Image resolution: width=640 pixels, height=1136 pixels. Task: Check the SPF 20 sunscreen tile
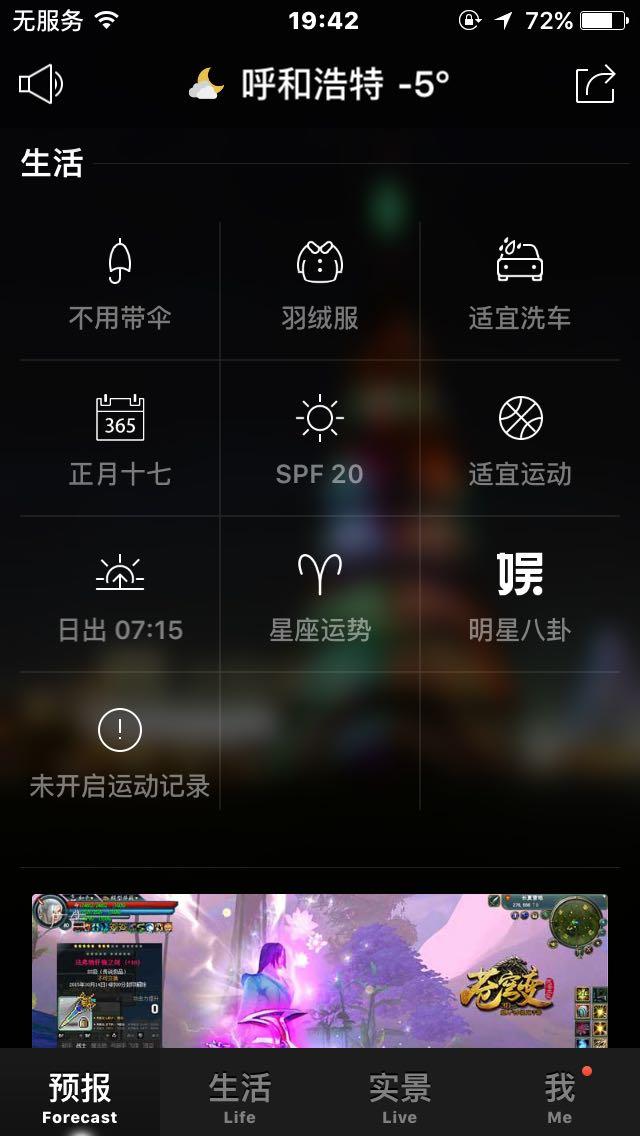point(320,440)
